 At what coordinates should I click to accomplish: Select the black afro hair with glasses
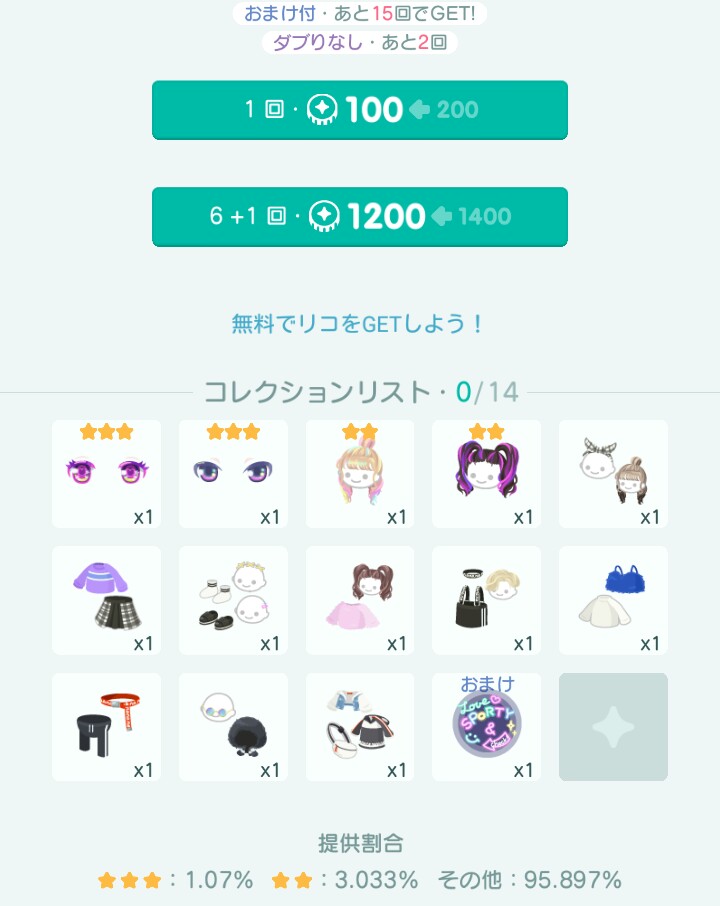coord(233,727)
